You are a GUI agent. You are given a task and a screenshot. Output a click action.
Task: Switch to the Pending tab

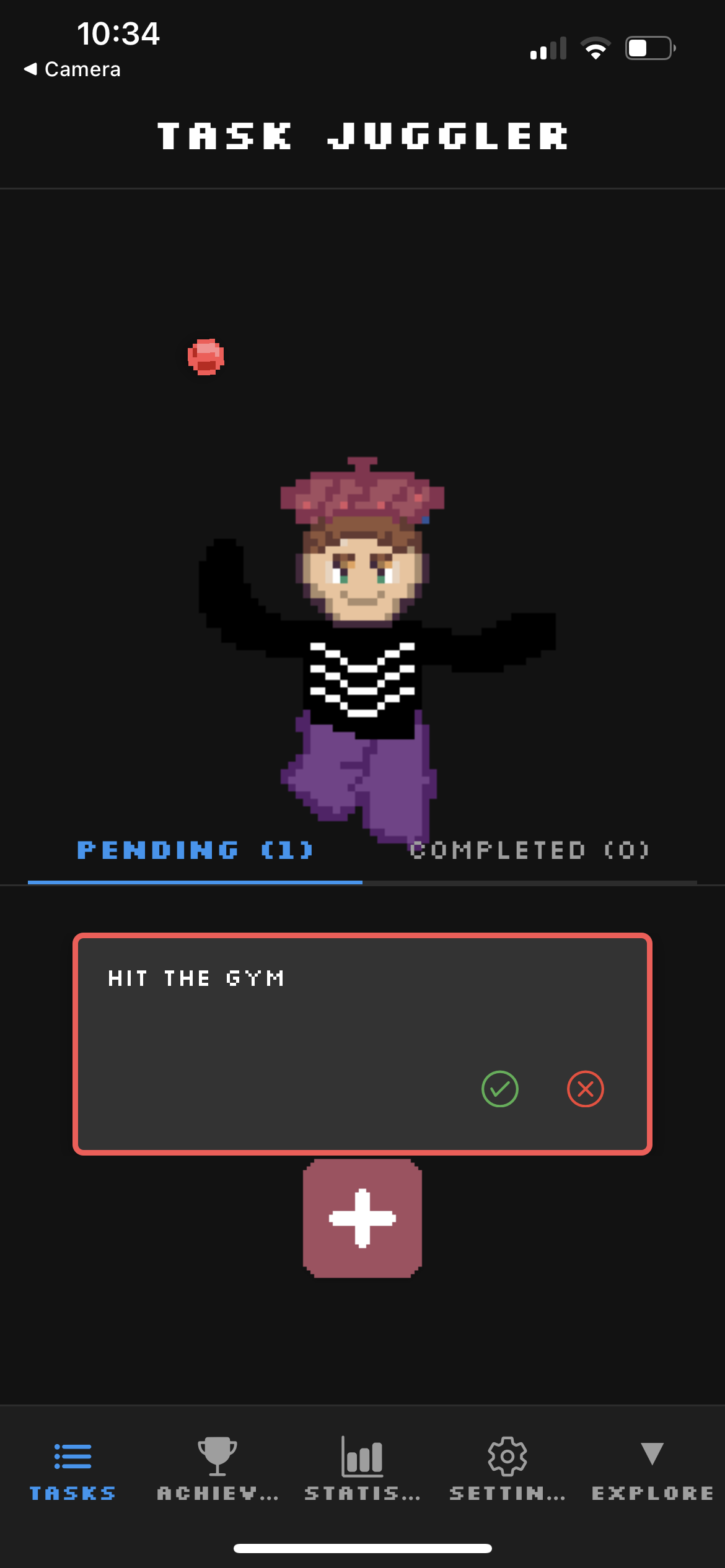click(x=194, y=850)
